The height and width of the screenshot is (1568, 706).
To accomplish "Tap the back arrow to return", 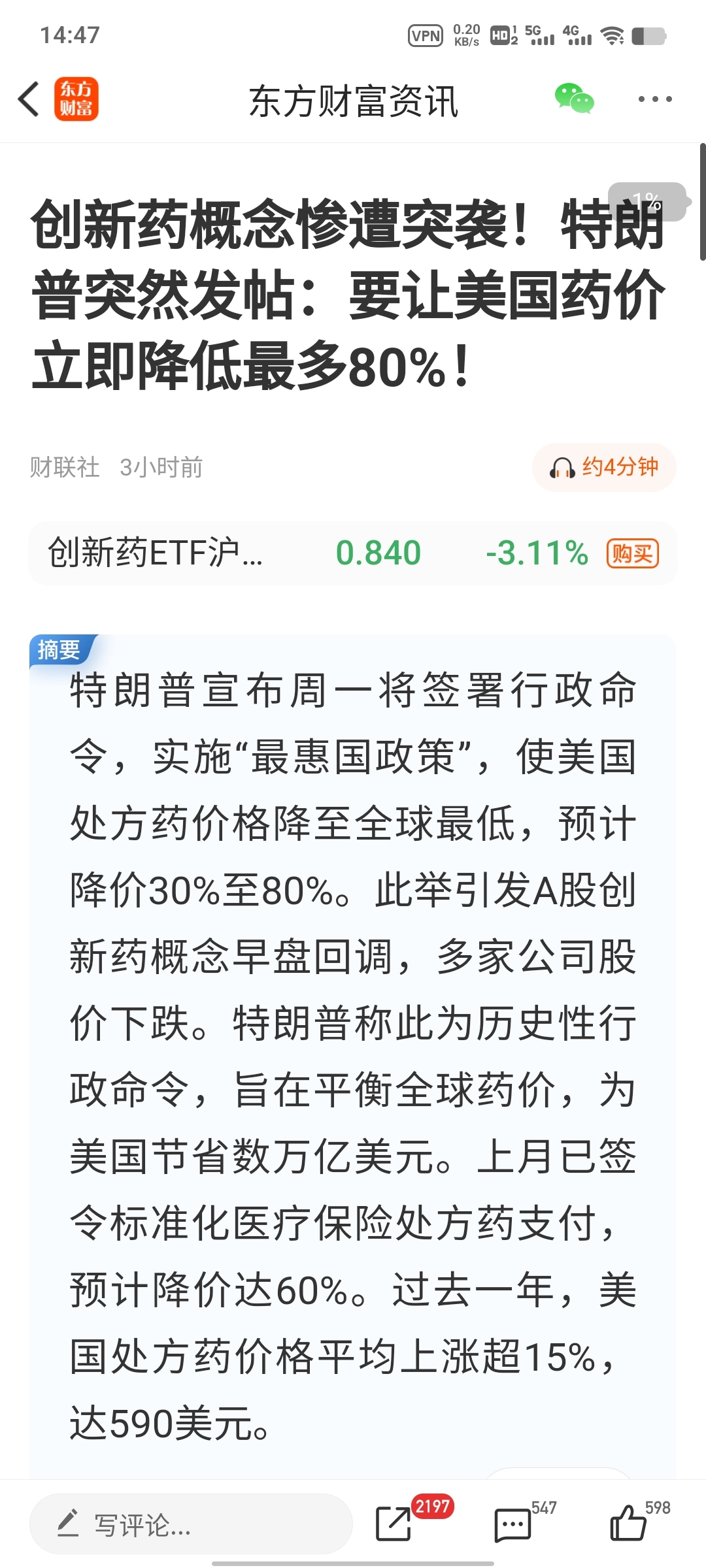I will (27, 99).
